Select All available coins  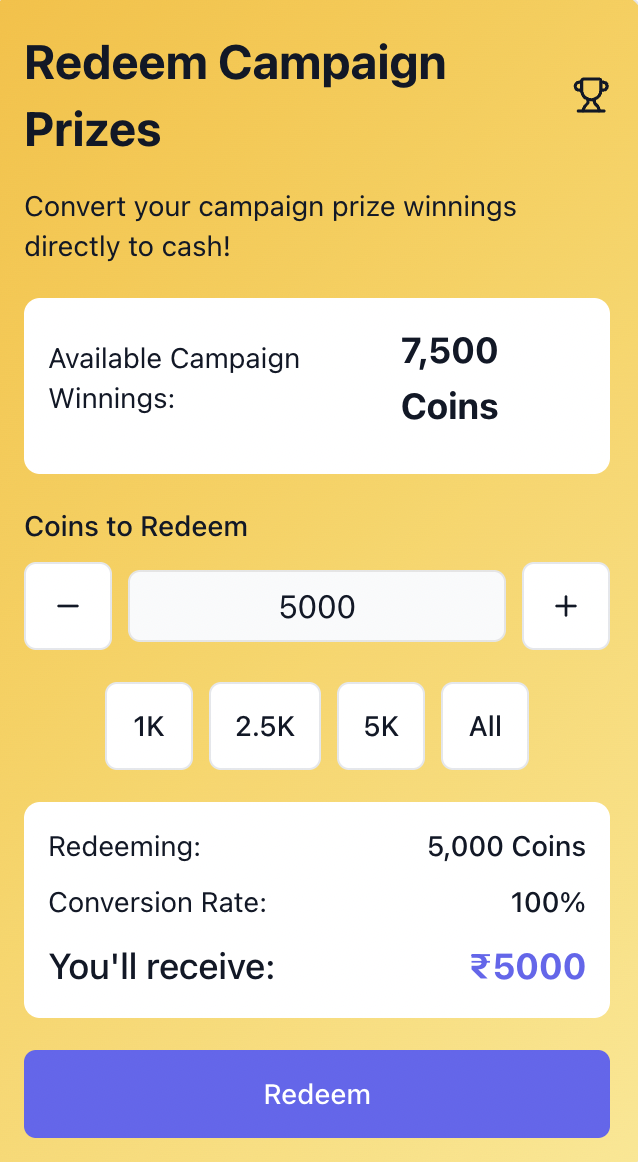(x=485, y=726)
